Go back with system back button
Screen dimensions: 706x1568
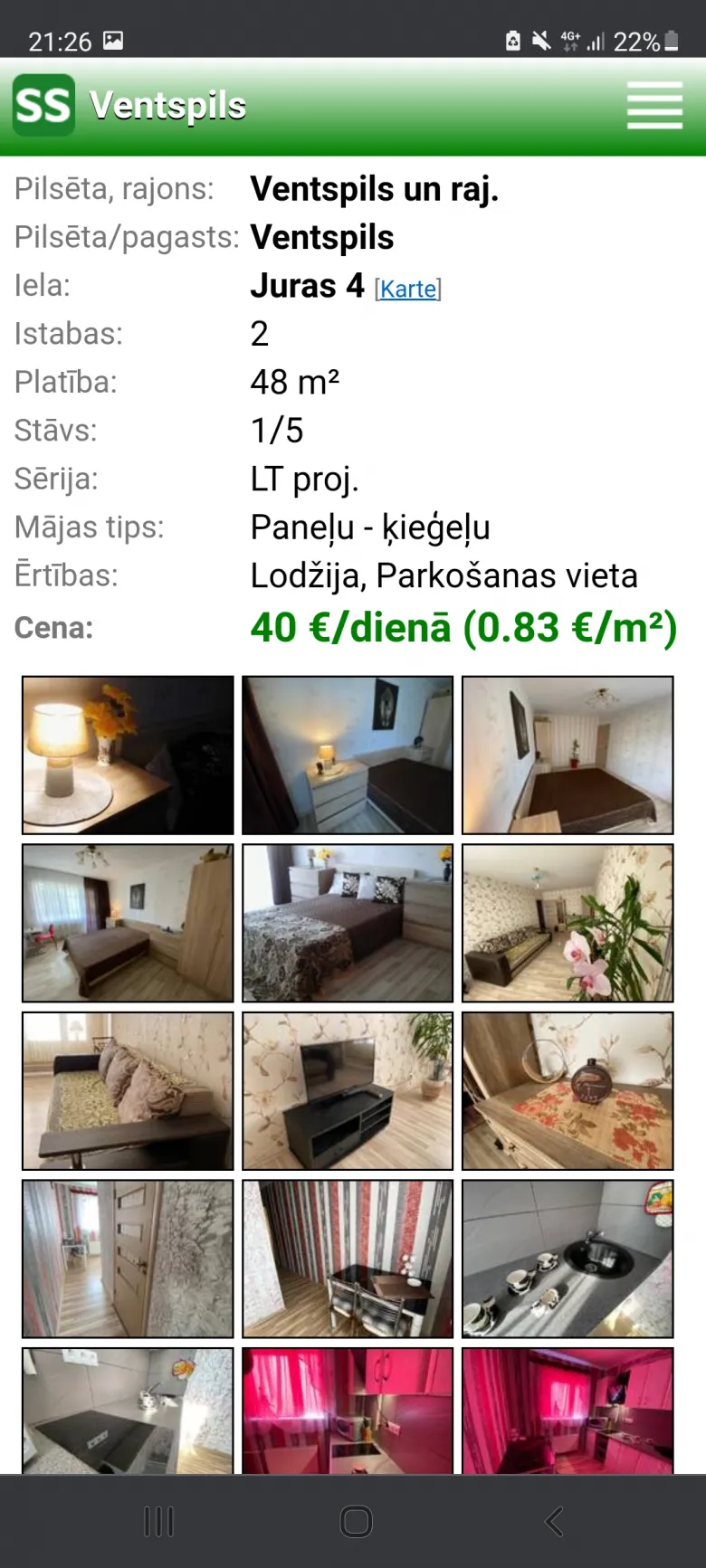pos(554,1522)
